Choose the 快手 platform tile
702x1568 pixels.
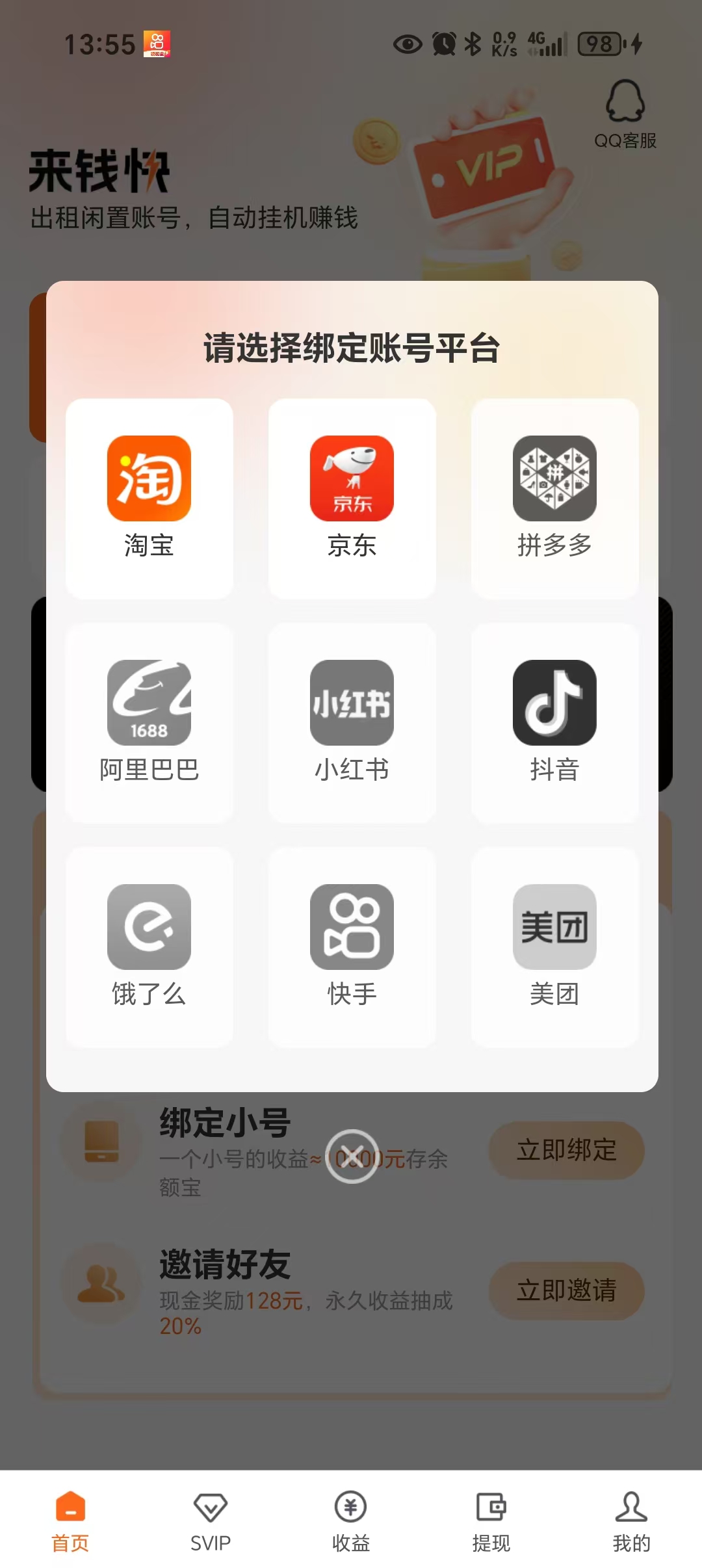[352, 946]
